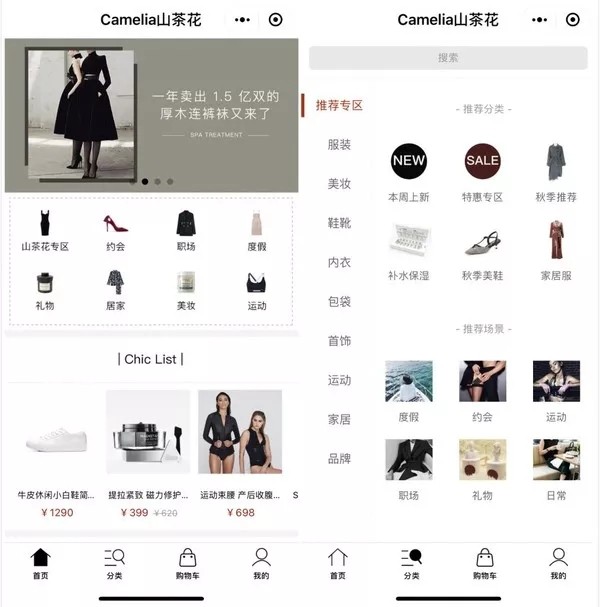
Task: Select 包袋 in the side menu
Action: [x=339, y=301]
